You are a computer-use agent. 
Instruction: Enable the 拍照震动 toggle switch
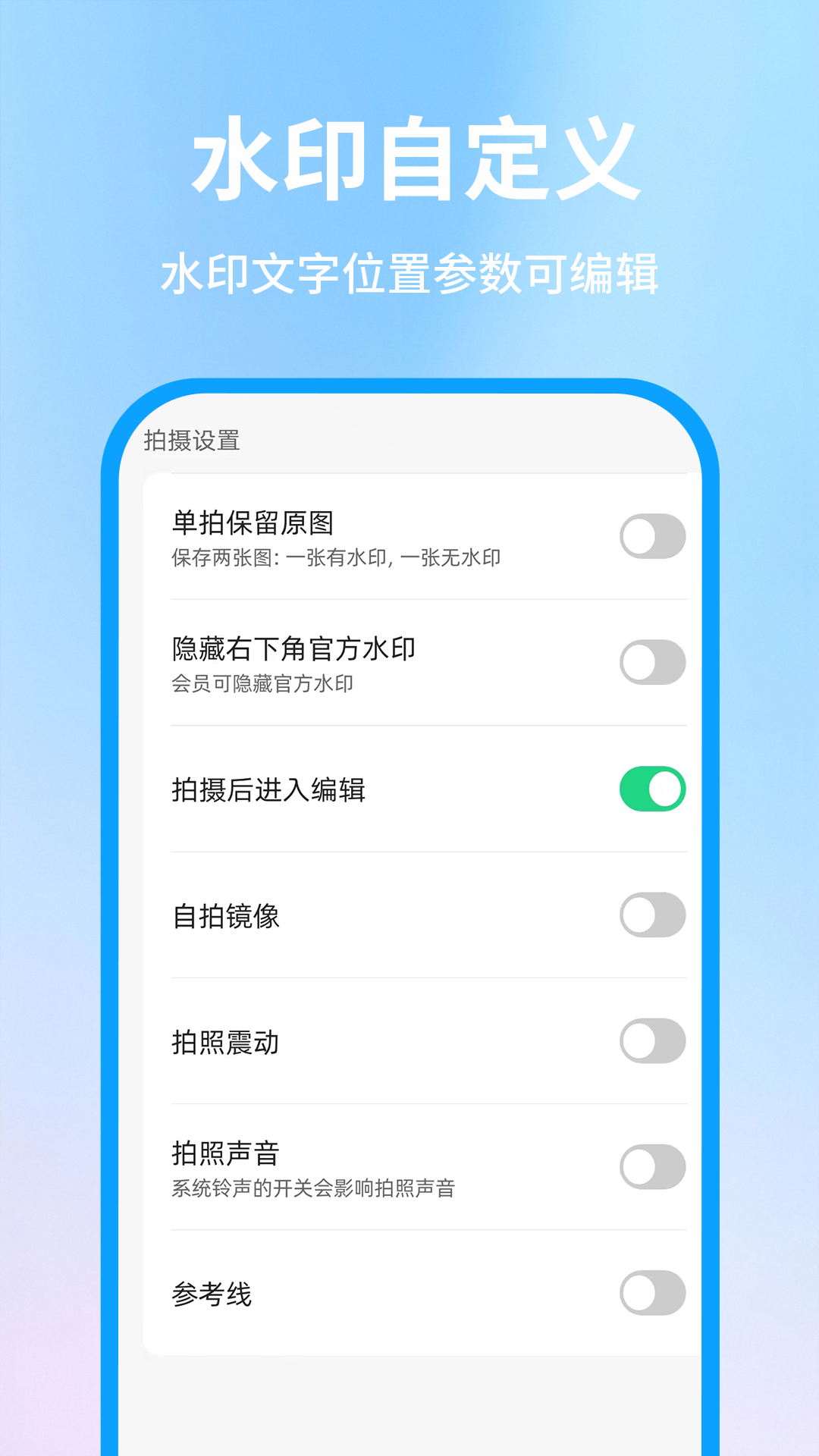[x=651, y=1043]
